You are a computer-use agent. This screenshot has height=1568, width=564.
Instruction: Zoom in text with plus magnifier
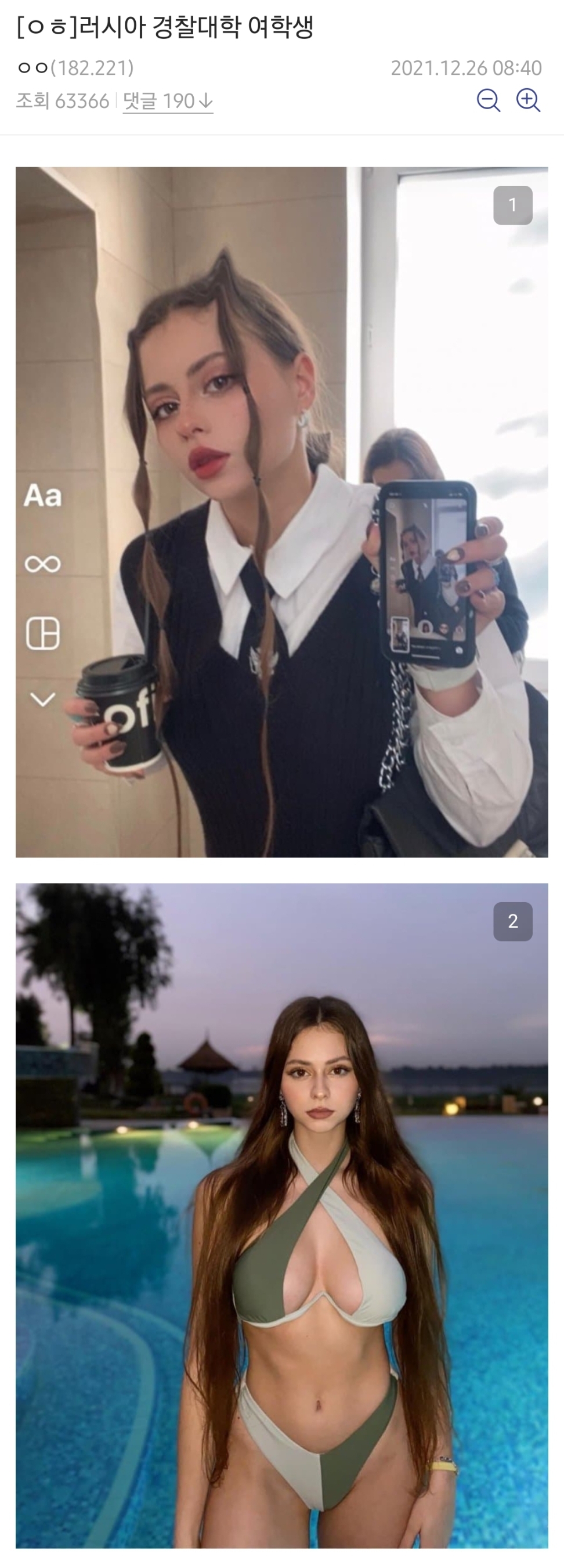point(528,100)
